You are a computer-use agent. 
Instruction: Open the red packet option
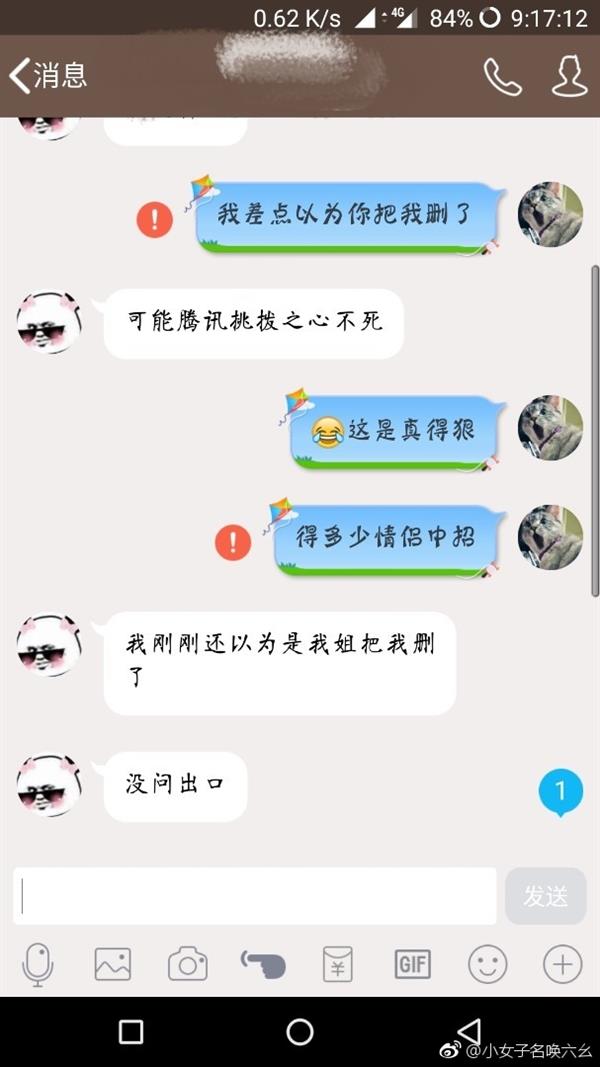coord(338,964)
